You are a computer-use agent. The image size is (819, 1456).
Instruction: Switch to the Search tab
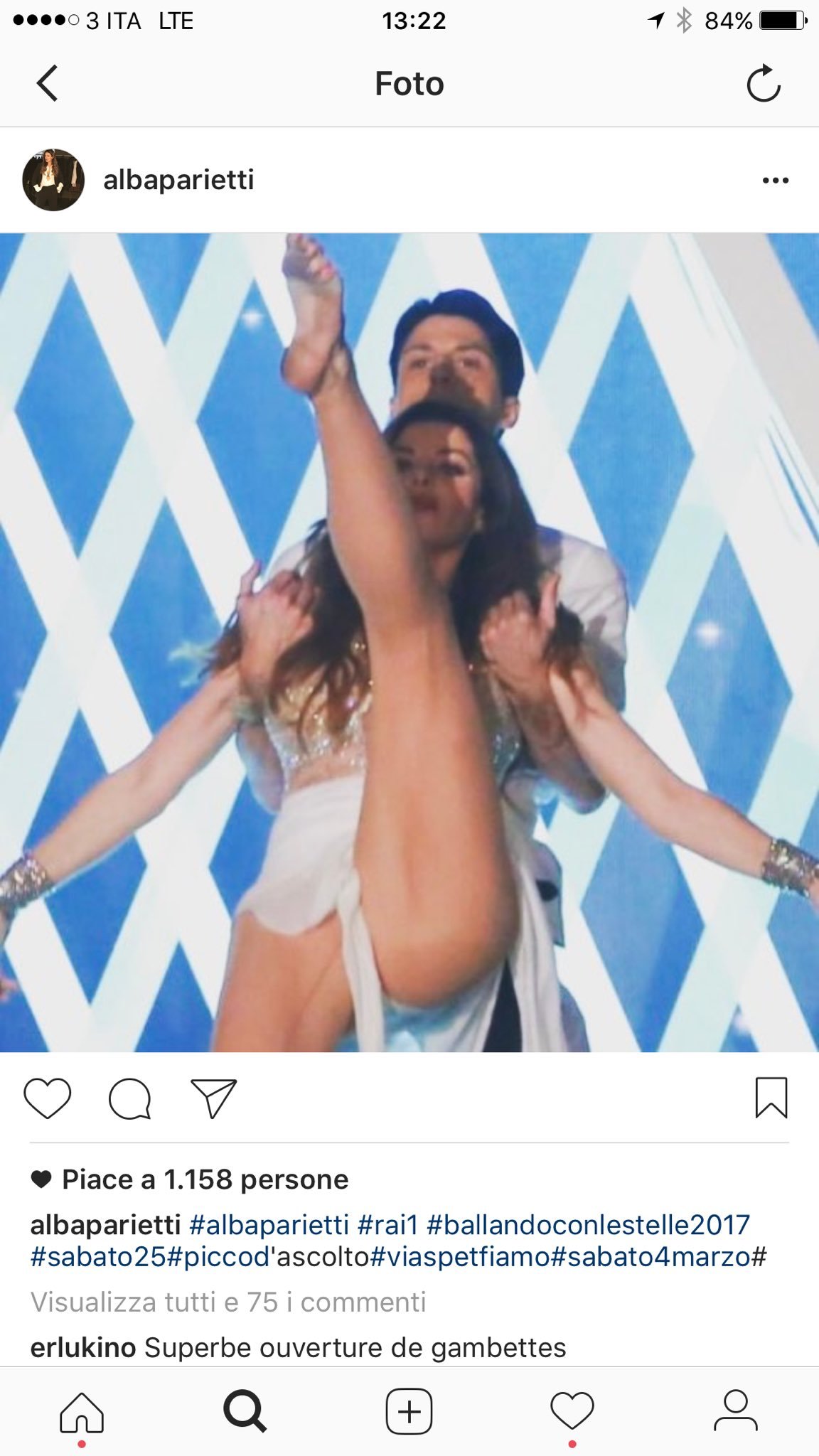coord(245,1411)
